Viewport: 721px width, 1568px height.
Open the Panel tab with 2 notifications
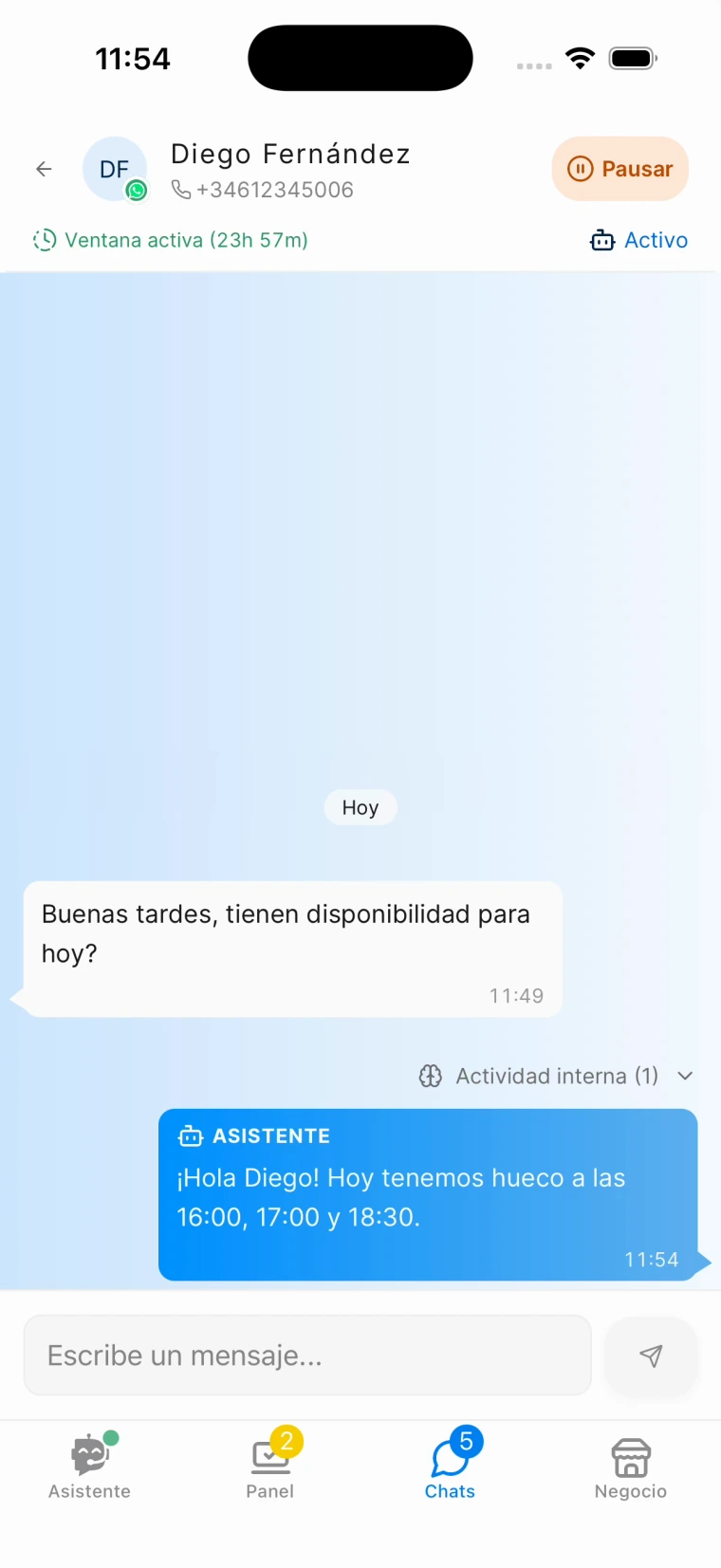[x=269, y=1452]
